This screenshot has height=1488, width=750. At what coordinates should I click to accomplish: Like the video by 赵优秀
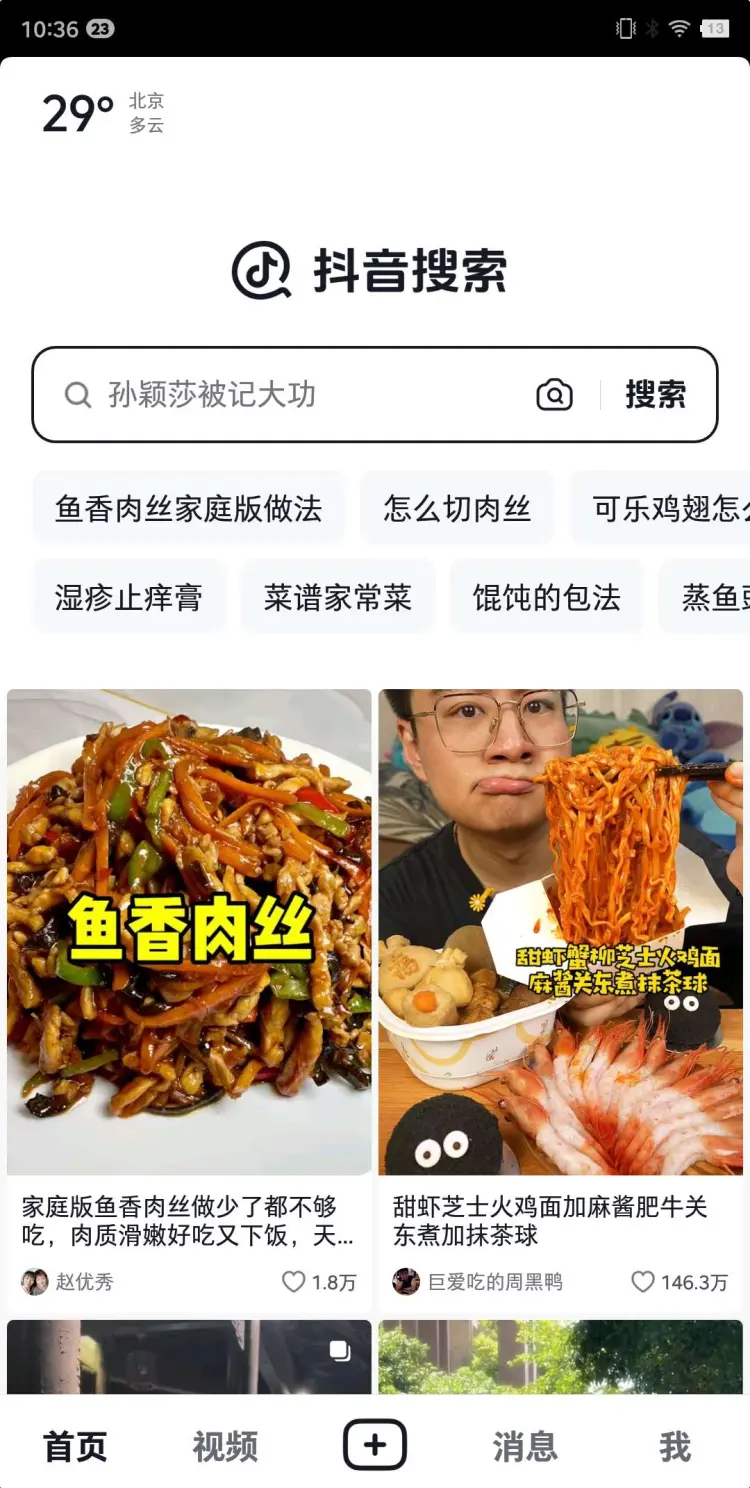(292, 1282)
